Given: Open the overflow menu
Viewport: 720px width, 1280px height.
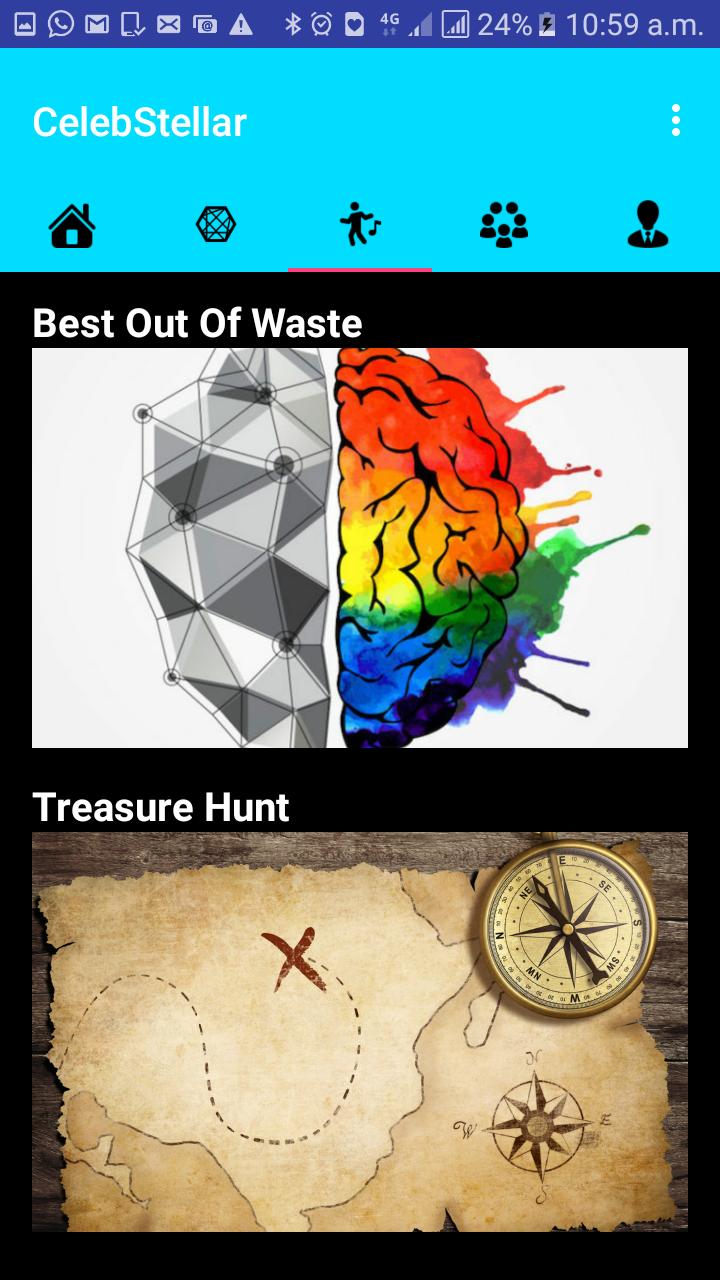Looking at the screenshot, I should pyautogui.click(x=676, y=121).
